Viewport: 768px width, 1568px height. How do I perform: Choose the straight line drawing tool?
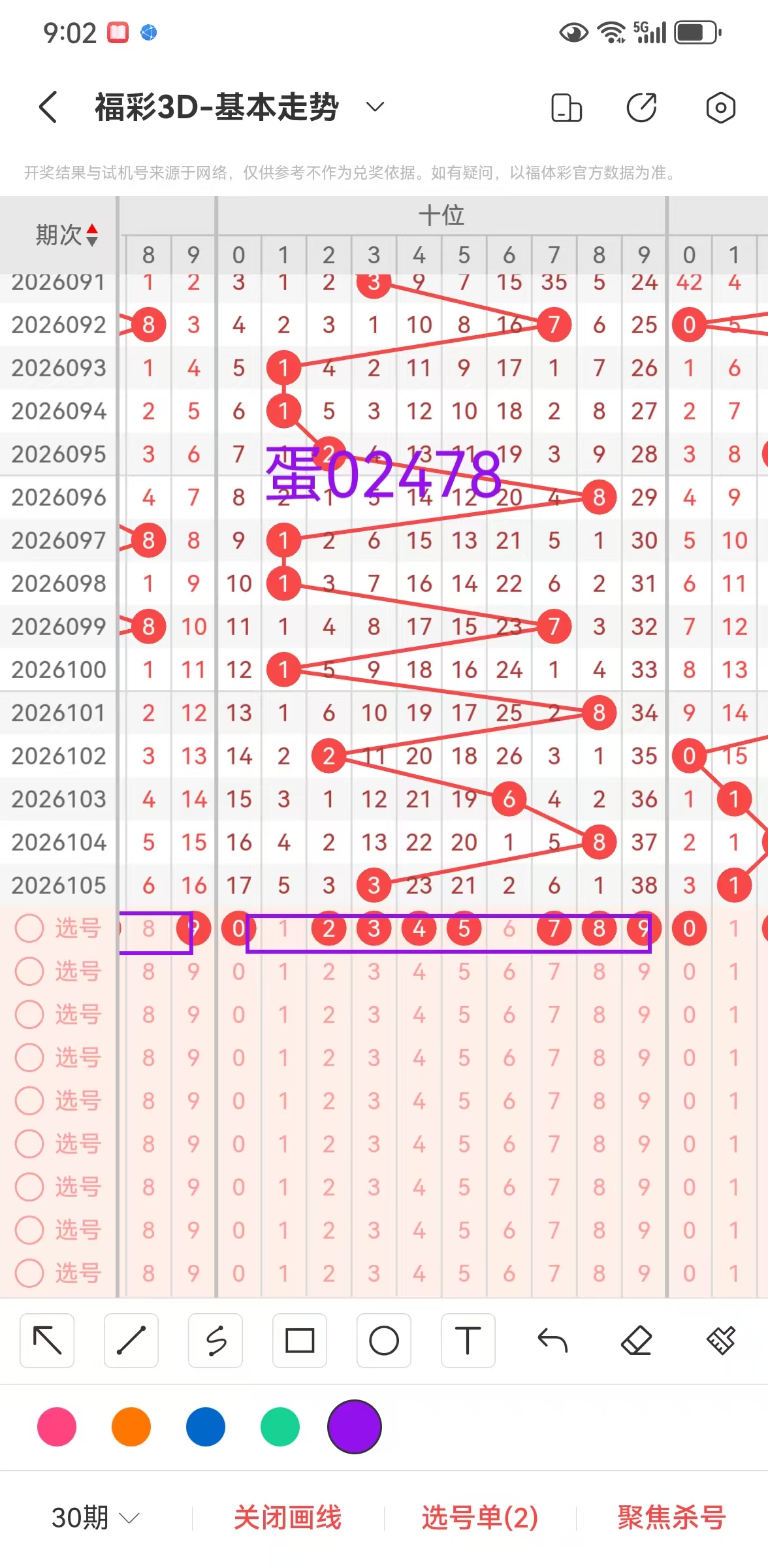131,1341
